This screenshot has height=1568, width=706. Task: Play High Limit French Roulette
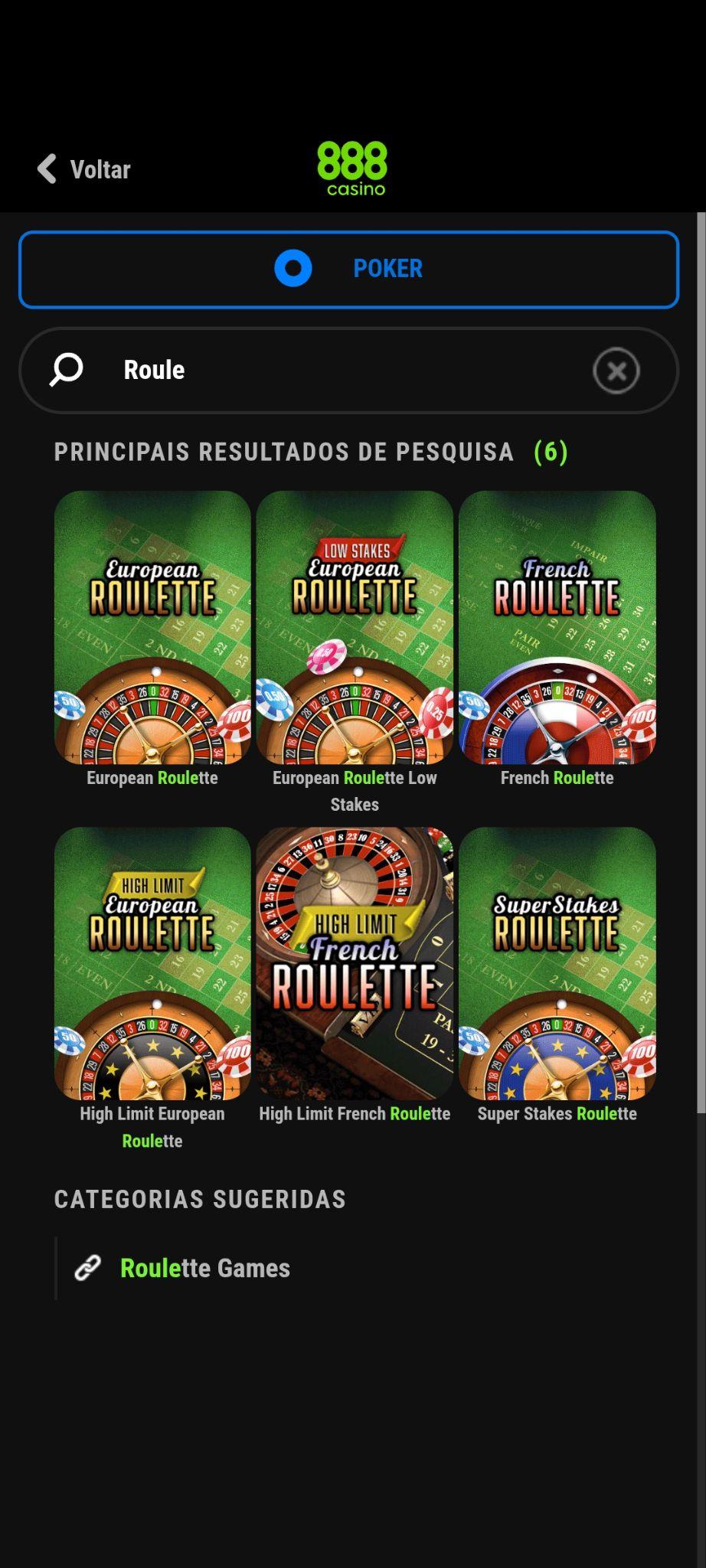(x=355, y=963)
